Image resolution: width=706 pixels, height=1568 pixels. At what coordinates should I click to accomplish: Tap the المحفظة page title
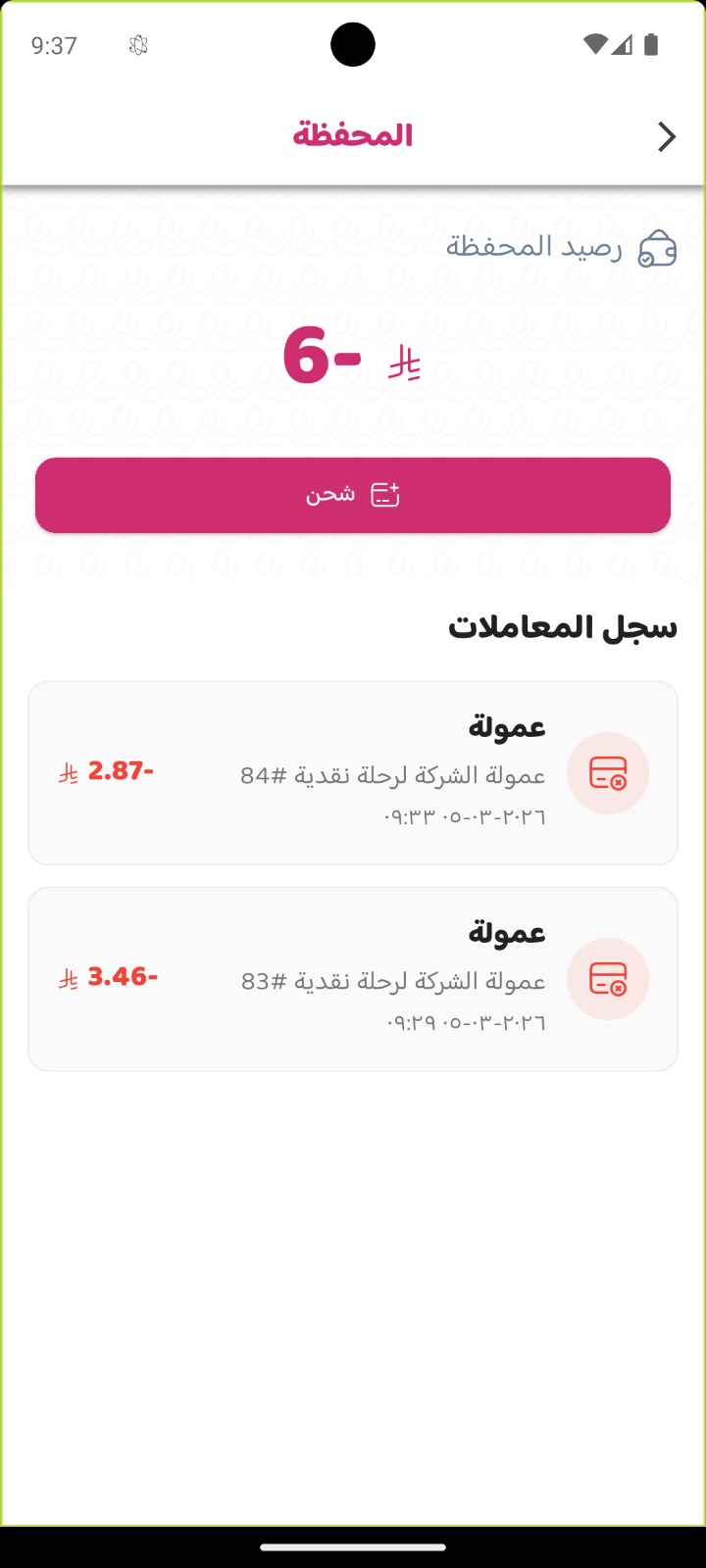pos(352,133)
